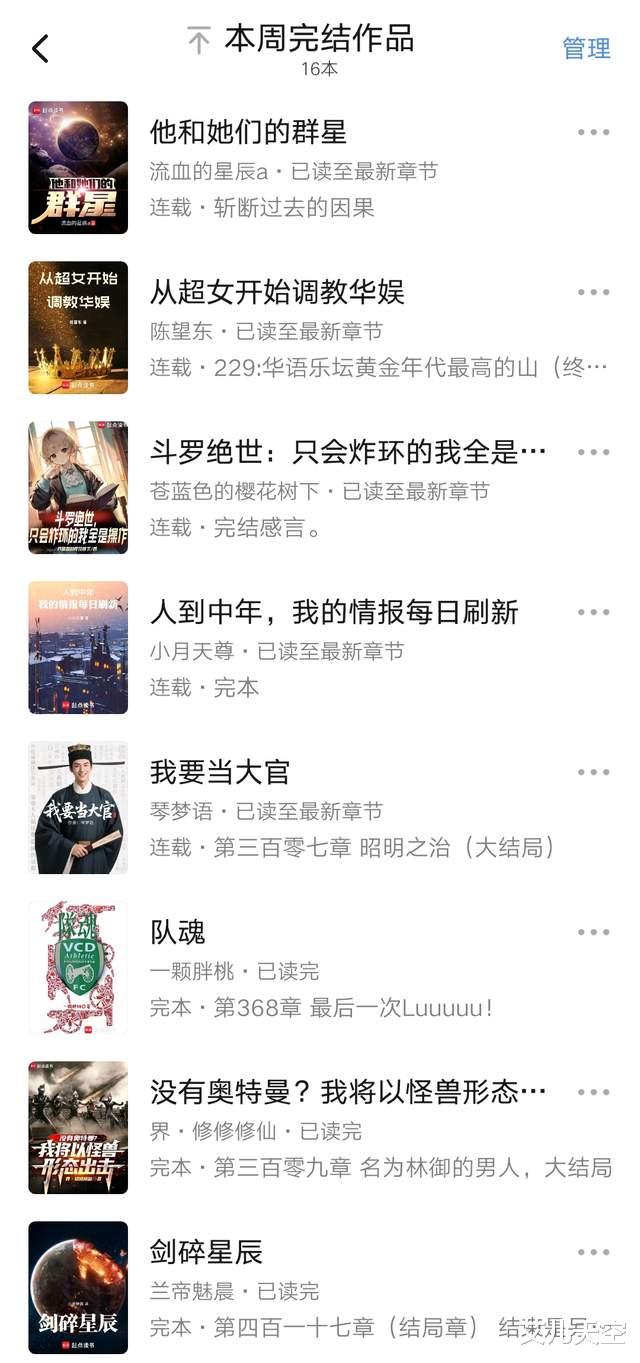
Task: Open more options for 从超女开始调教华娱
Action: [593, 292]
